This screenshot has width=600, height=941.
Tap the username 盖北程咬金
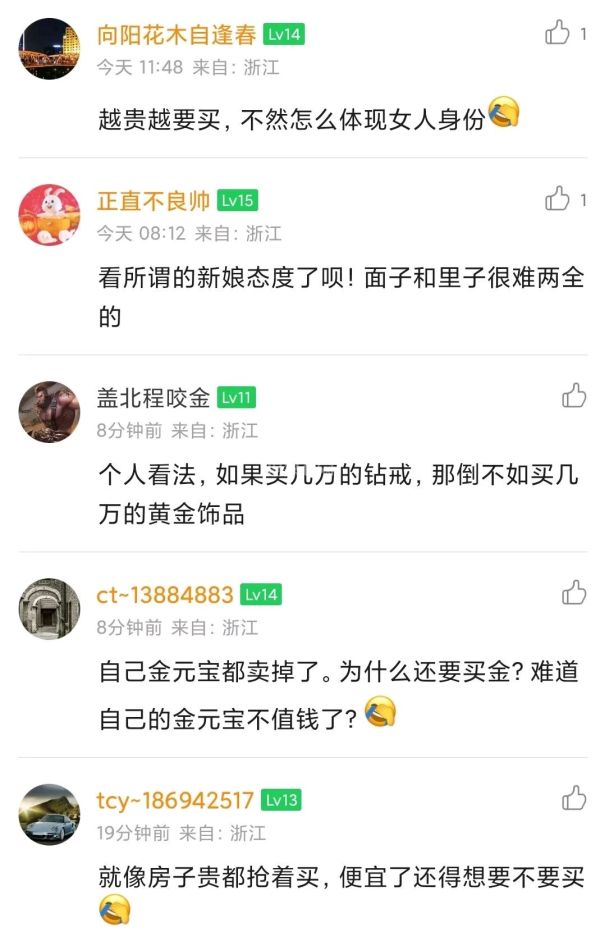coord(153,397)
